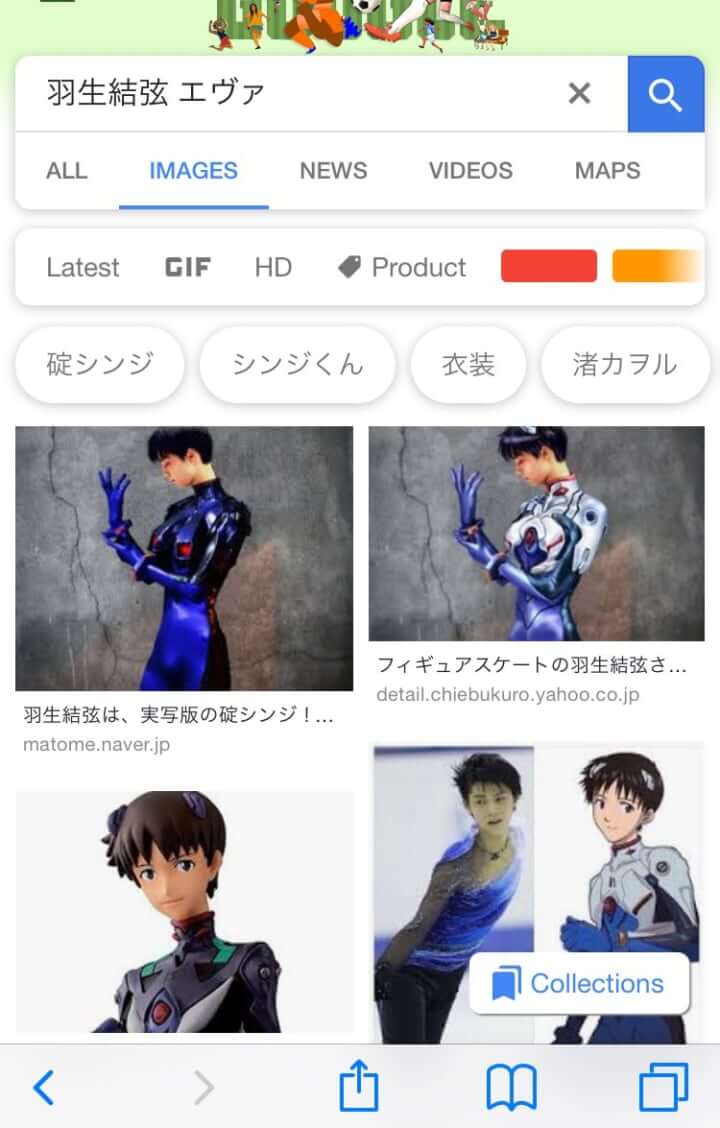
Task: Filter results to GIF images
Action: click(187, 267)
